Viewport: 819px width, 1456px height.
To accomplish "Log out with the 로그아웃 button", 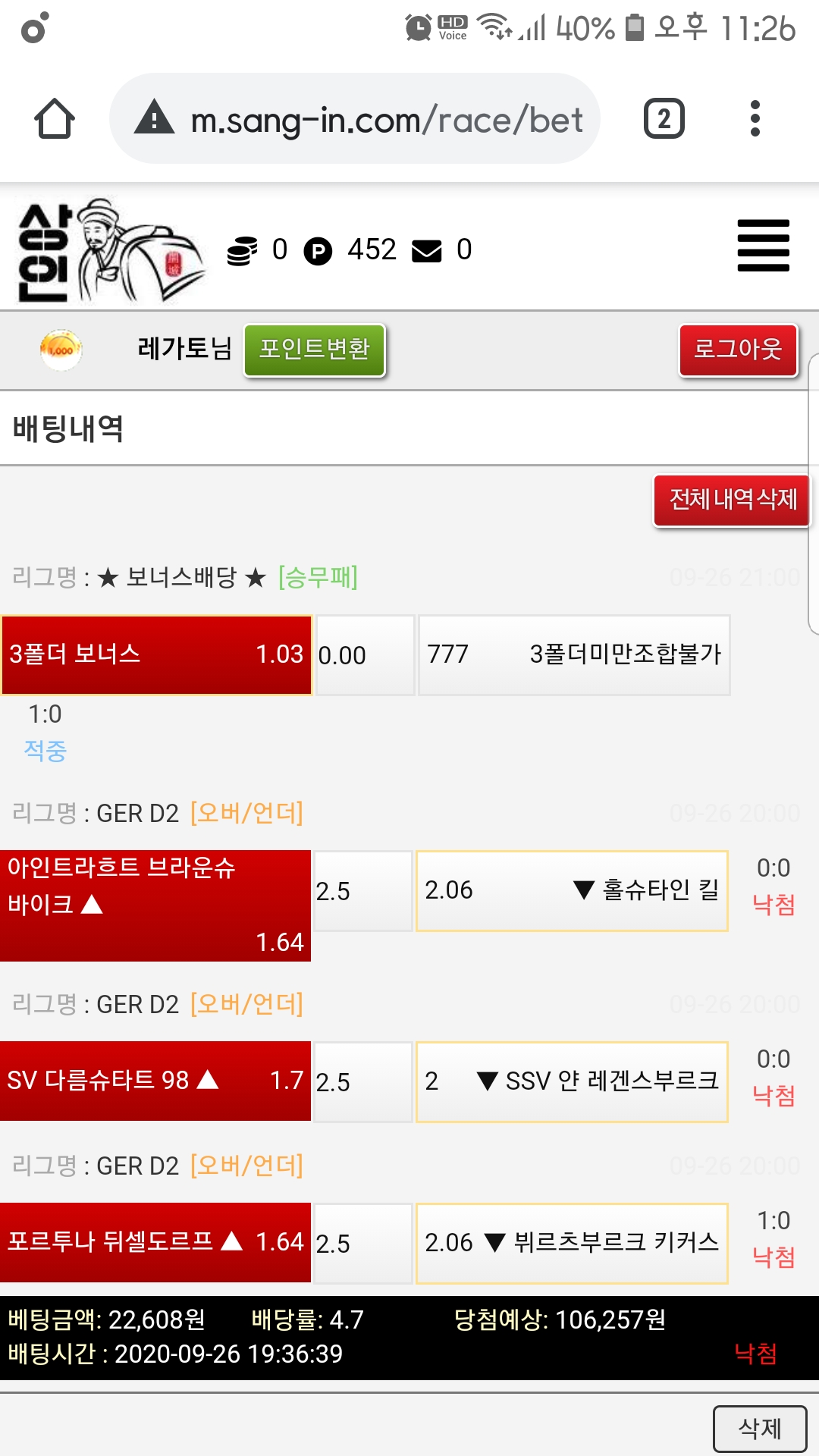I will pyautogui.click(x=737, y=350).
